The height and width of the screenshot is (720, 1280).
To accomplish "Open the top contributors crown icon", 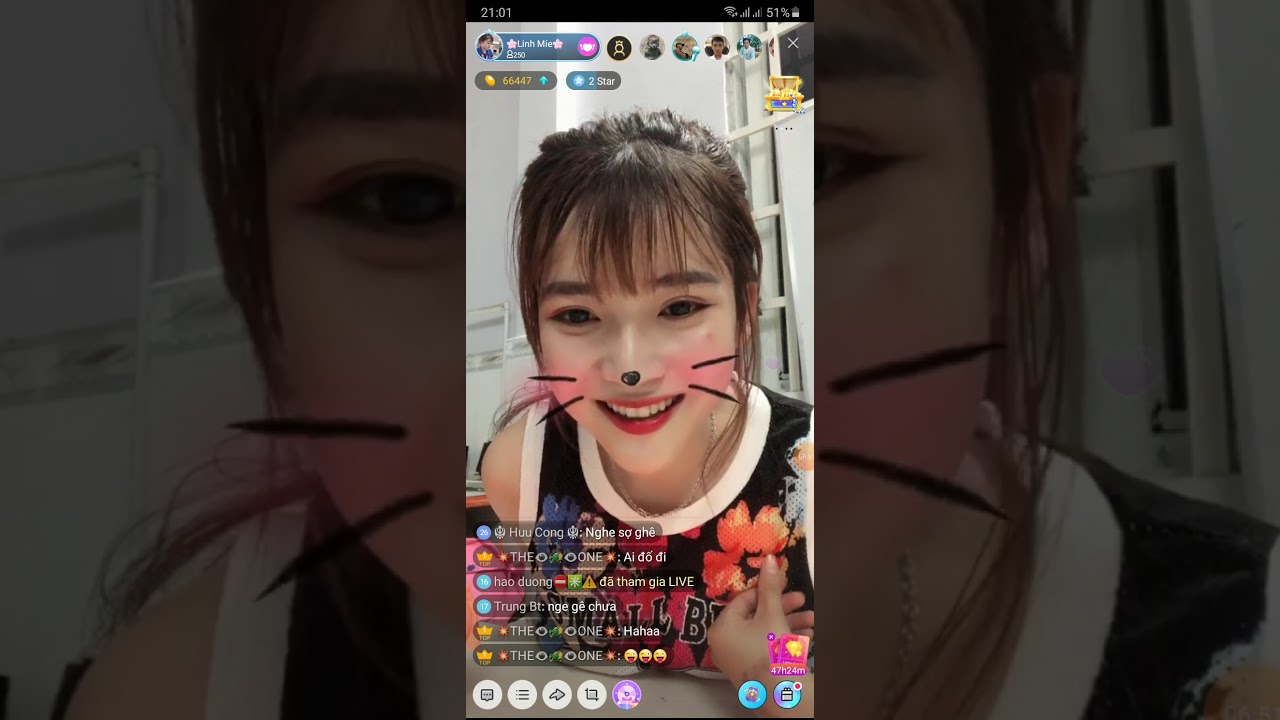I will pyautogui.click(x=619, y=48).
